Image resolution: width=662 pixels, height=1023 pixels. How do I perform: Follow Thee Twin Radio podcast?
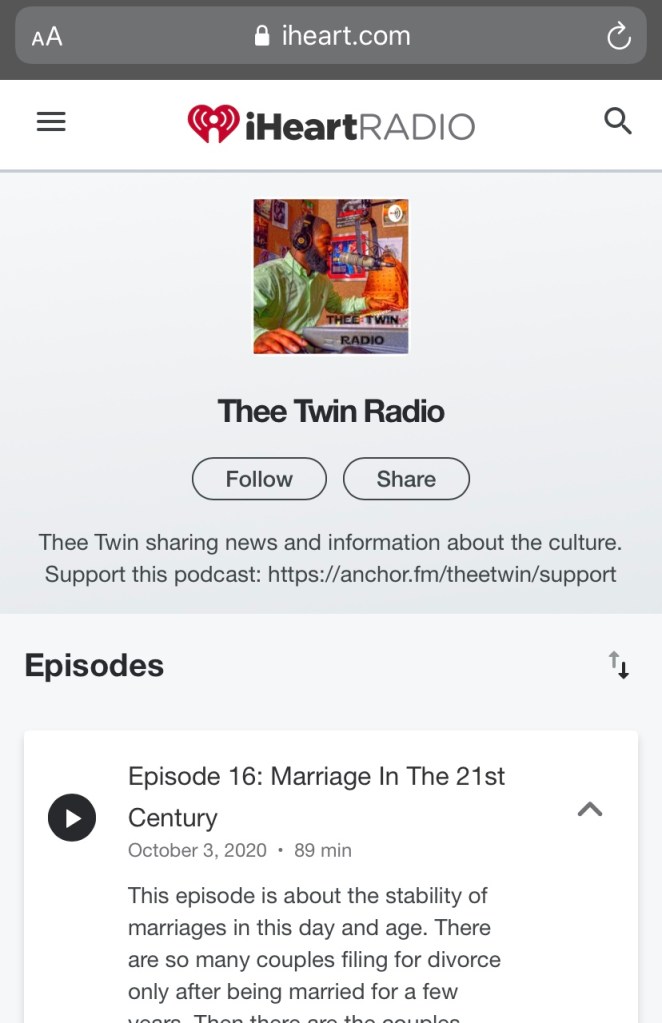[259, 479]
